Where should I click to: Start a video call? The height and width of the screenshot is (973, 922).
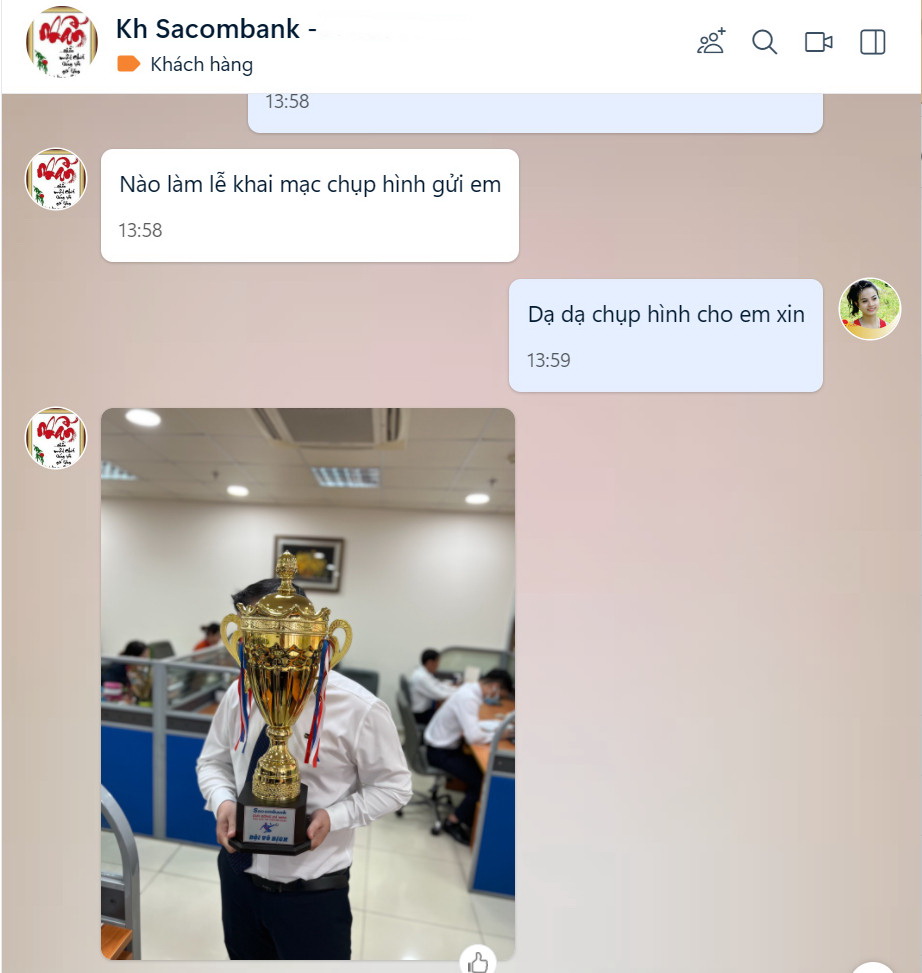(819, 42)
